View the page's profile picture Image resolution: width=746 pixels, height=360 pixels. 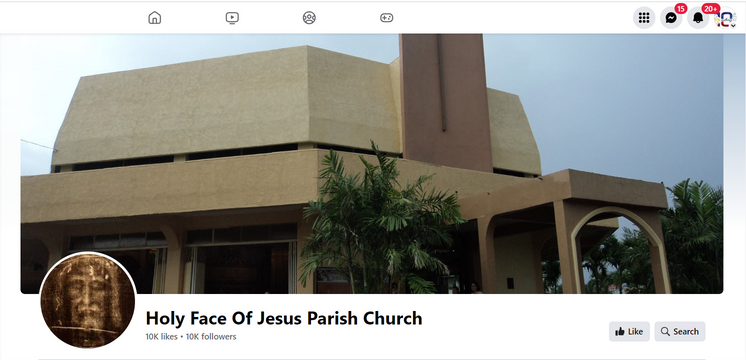tap(88, 301)
